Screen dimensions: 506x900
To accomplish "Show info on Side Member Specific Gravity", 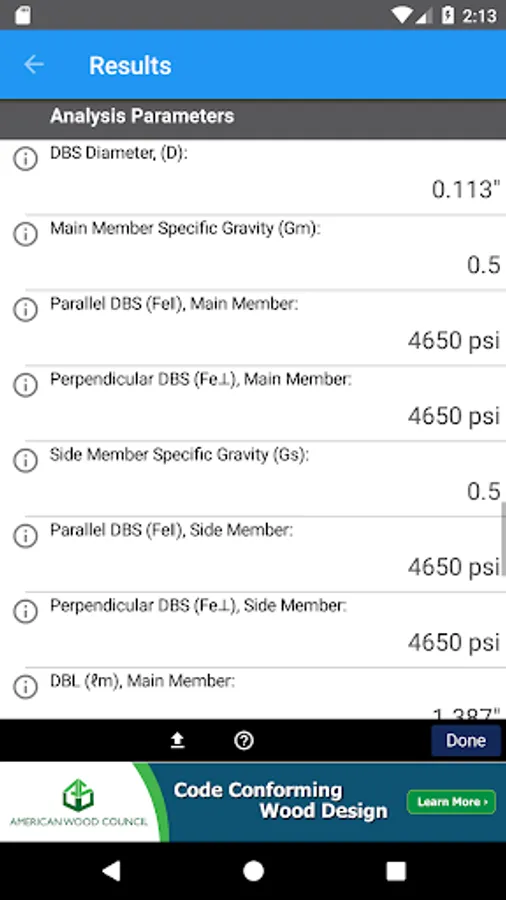I will 25,460.
